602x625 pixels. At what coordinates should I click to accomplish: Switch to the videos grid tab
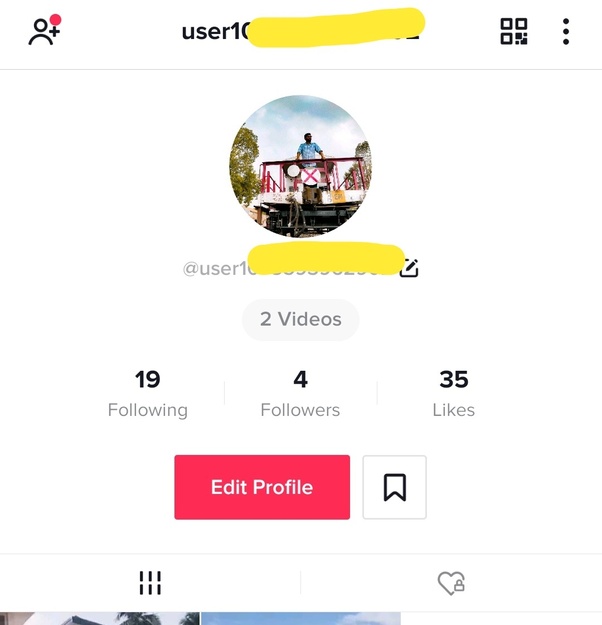(150, 583)
